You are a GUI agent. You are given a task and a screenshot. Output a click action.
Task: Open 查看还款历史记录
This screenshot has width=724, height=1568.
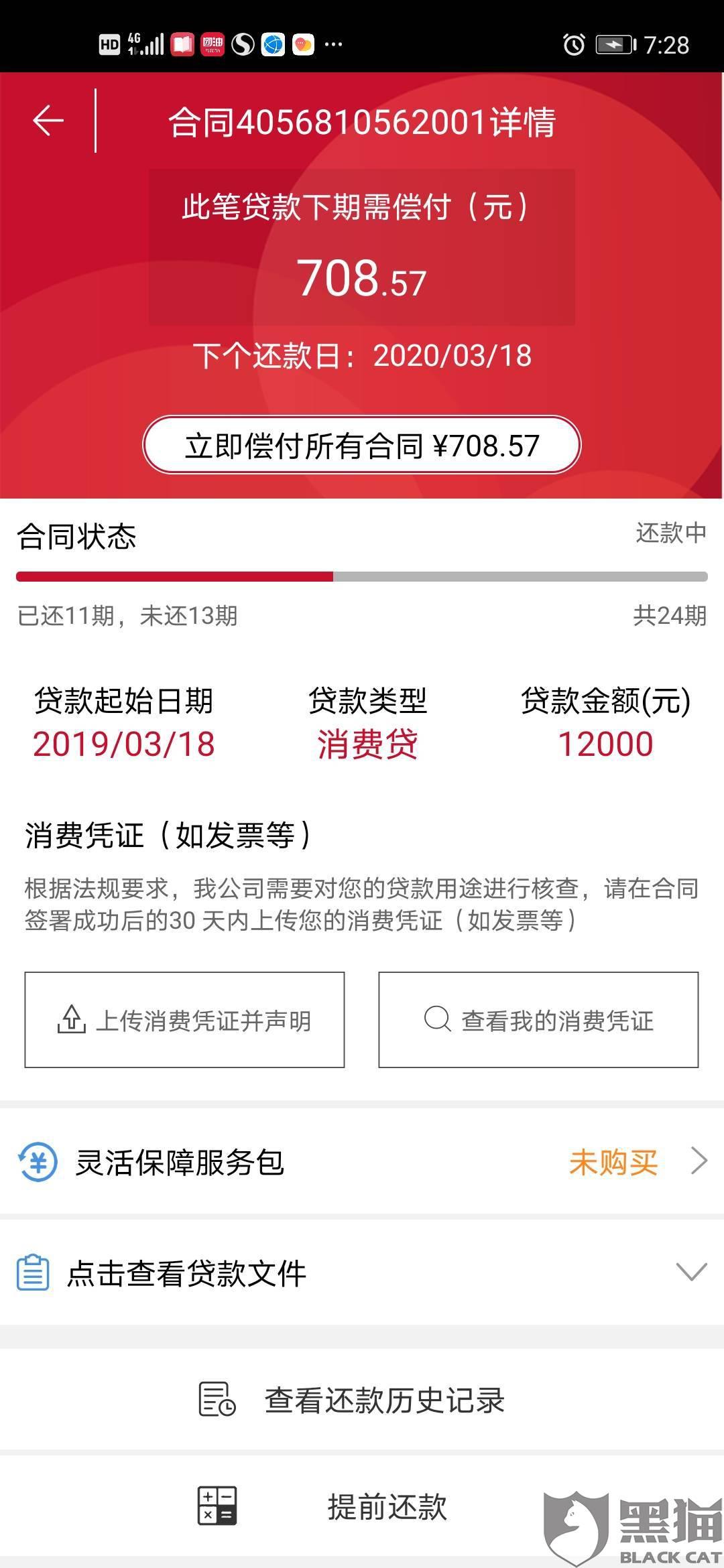(x=362, y=1400)
